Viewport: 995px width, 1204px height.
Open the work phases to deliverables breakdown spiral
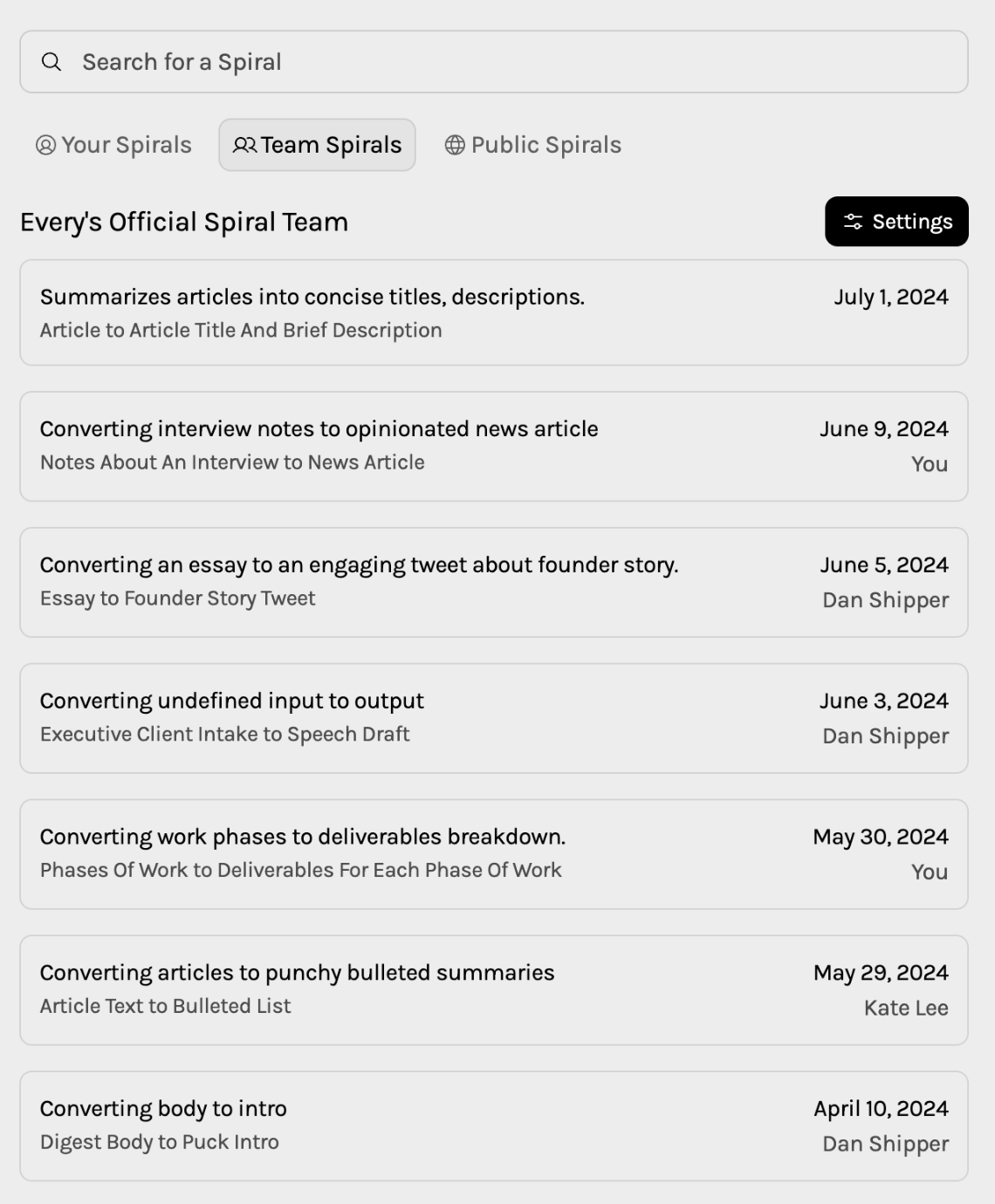[493, 854]
